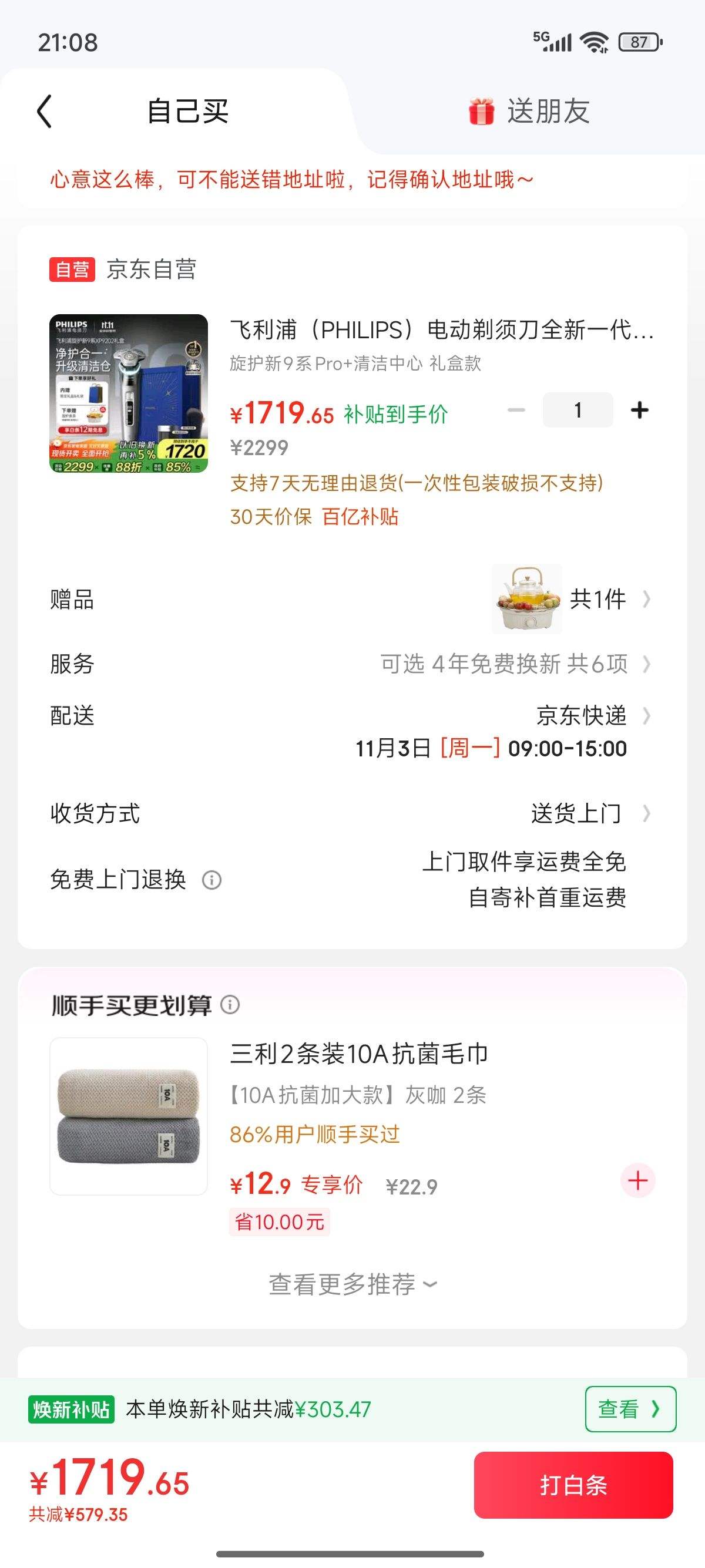Select the 自己买 tab
The width and height of the screenshot is (705, 1568).
pyautogui.click(x=187, y=112)
